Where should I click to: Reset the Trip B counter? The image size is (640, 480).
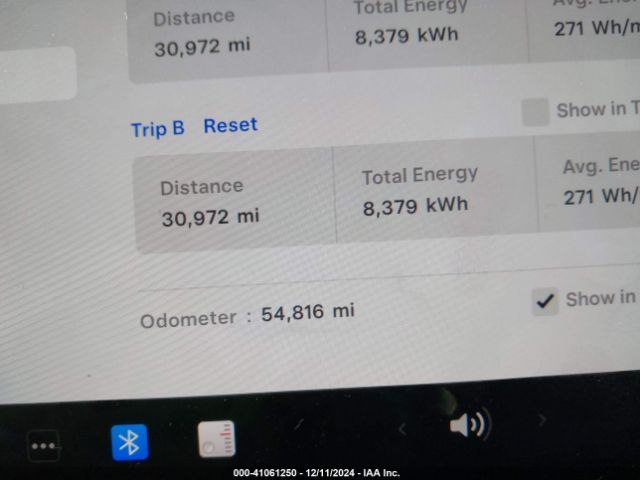(230, 126)
